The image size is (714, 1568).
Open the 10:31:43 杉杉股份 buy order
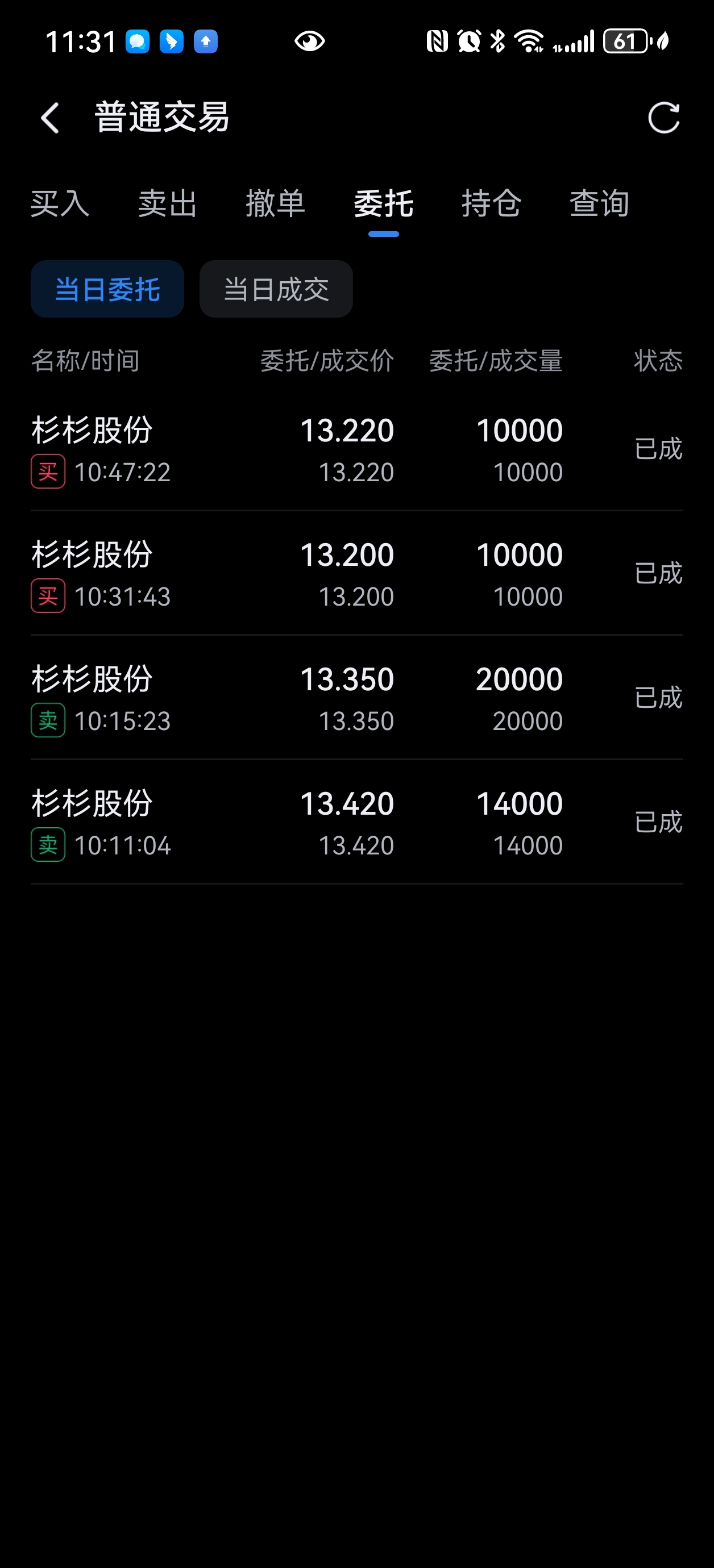tap(356, 574)
